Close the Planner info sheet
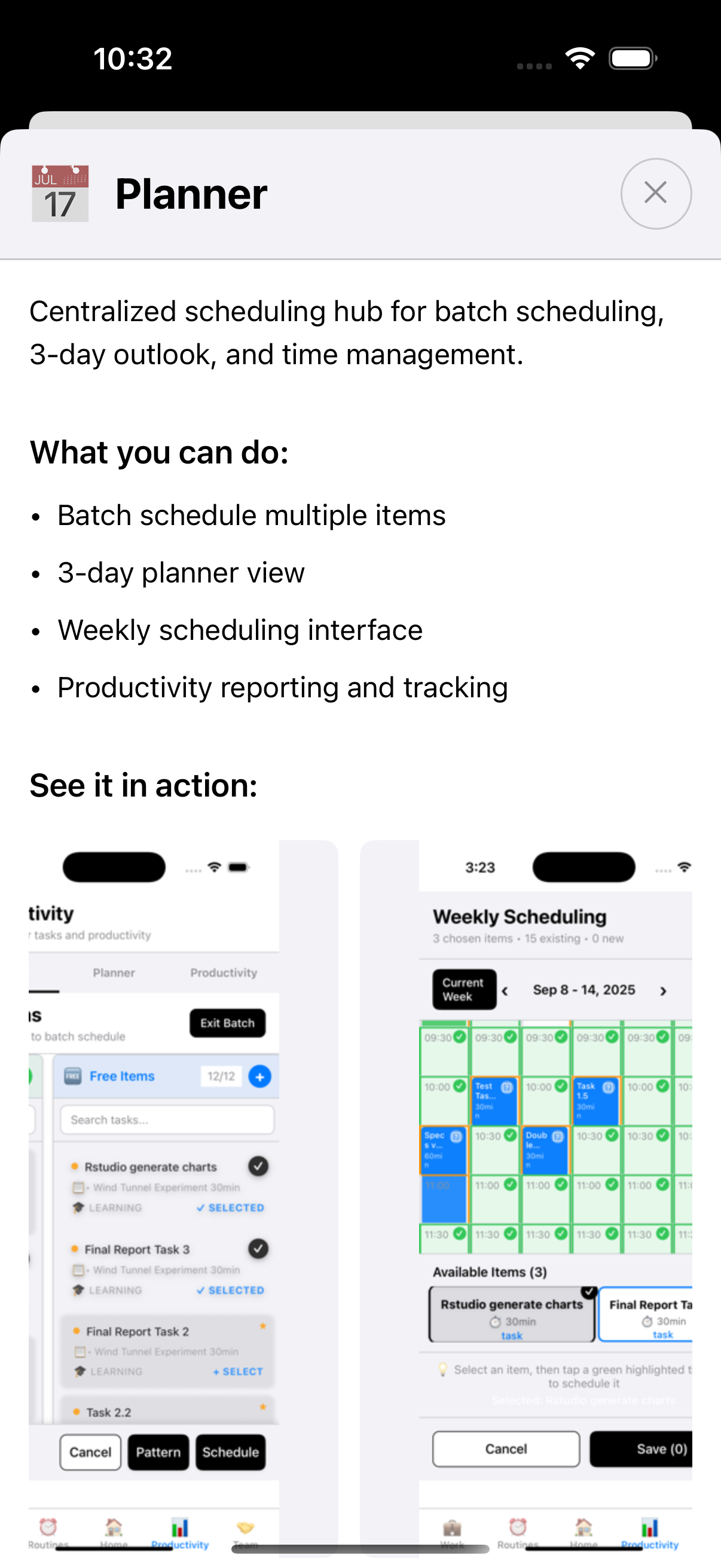Image resolution: width=721 pixels, height=1568 pixels. pos(655,193)
